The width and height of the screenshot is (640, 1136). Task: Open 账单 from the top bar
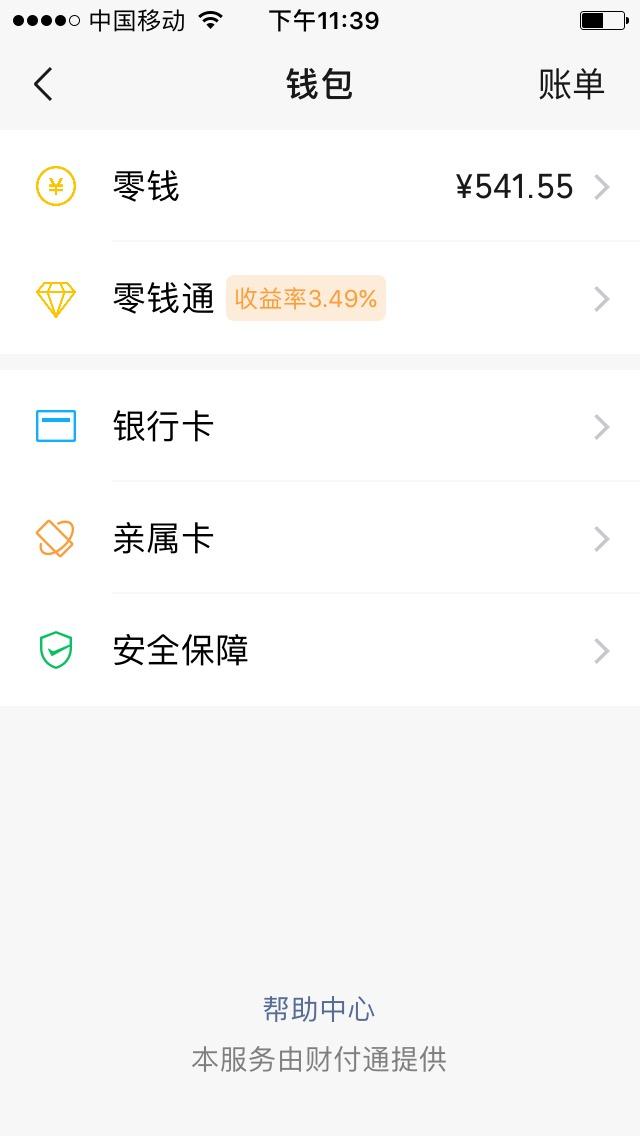tap(571, 85)
